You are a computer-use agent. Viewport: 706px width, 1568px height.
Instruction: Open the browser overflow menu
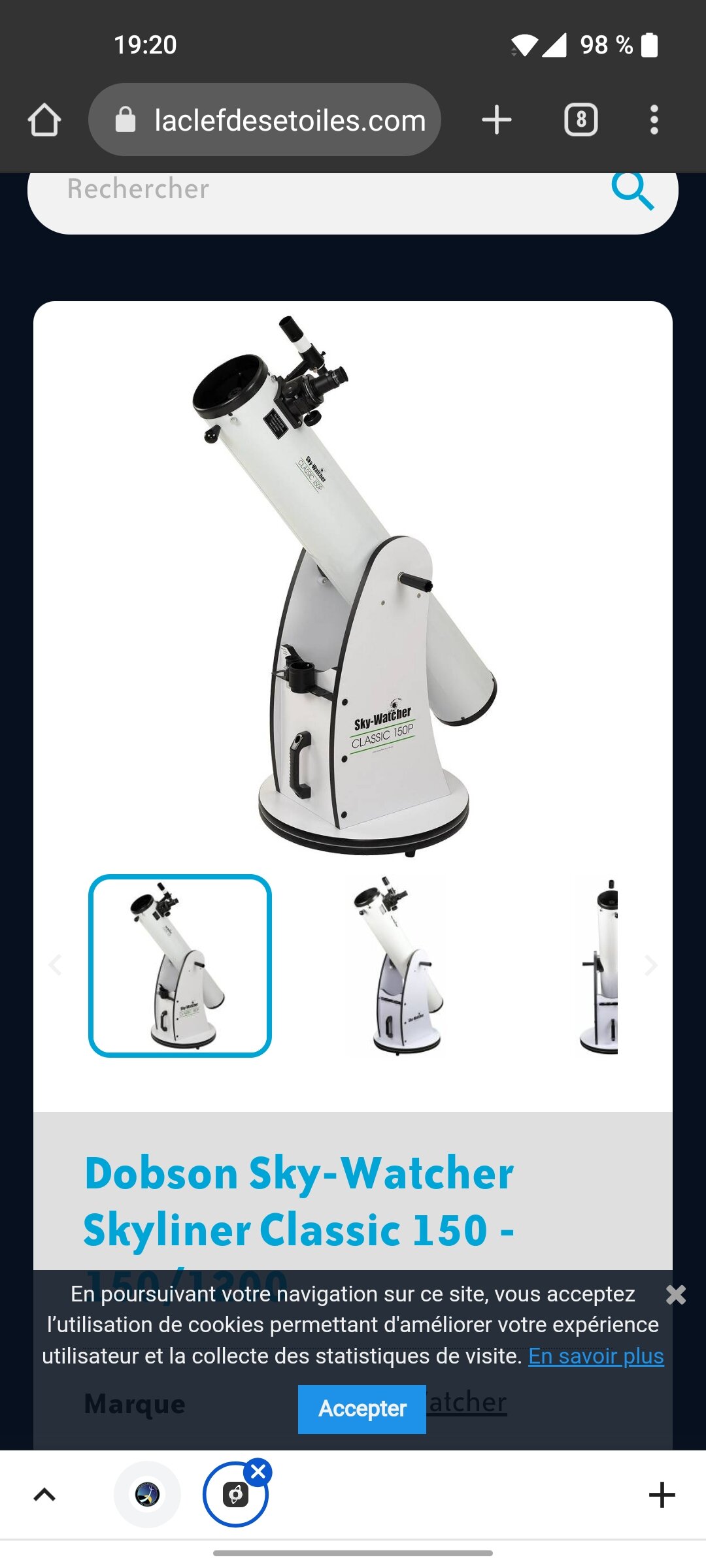coord(654,120)
